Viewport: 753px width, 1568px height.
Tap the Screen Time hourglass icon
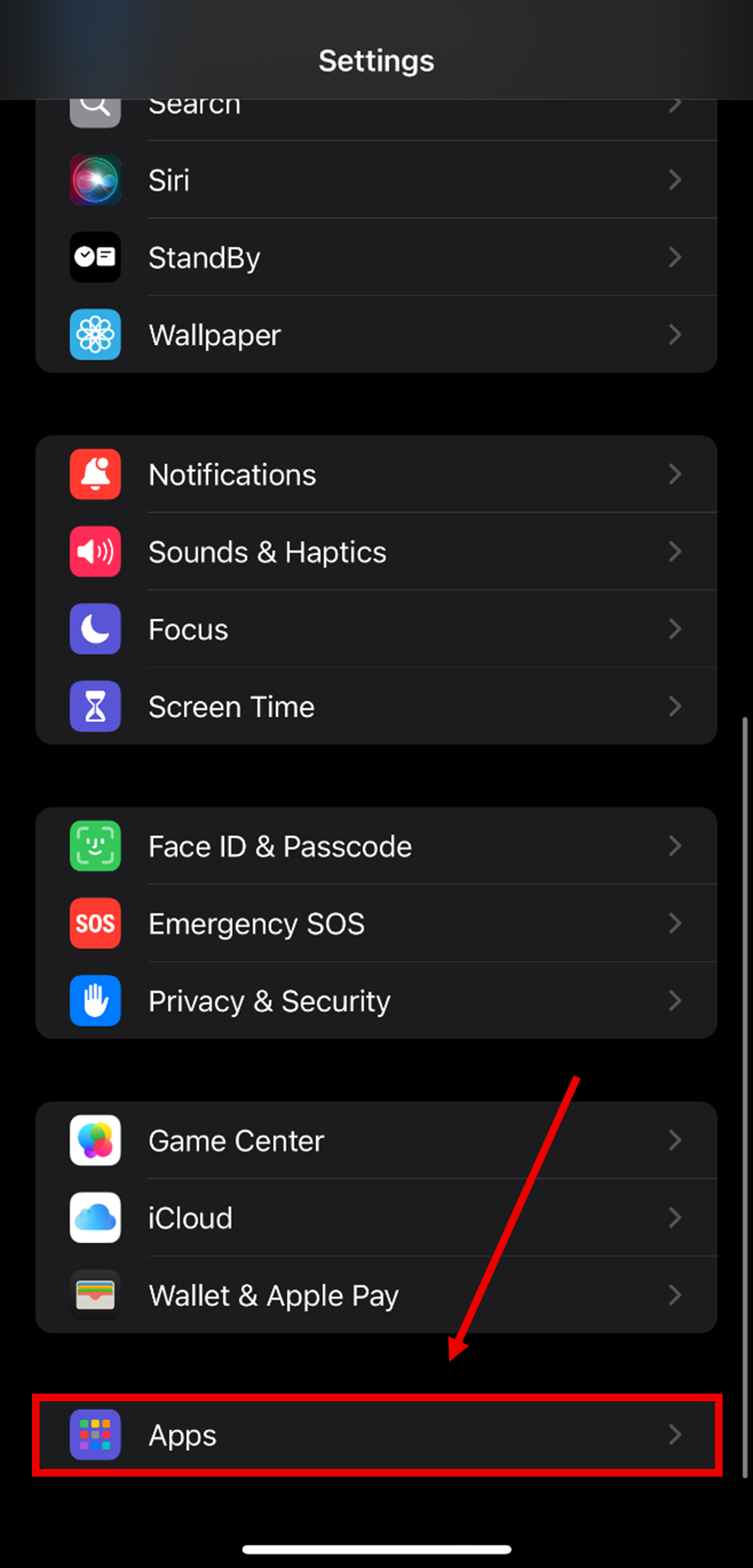94,706
